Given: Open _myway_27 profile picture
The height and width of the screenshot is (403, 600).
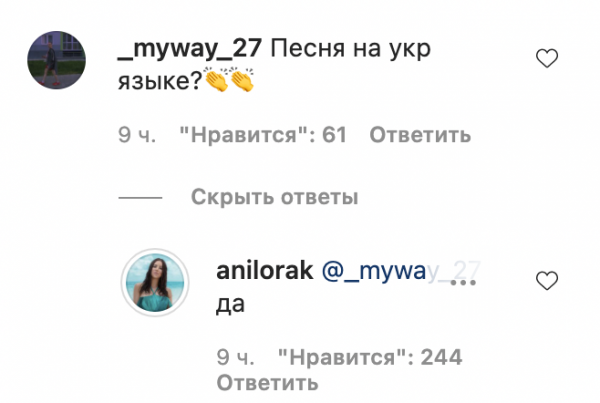Looking at the screenshot, I should (x=56, y=60).
